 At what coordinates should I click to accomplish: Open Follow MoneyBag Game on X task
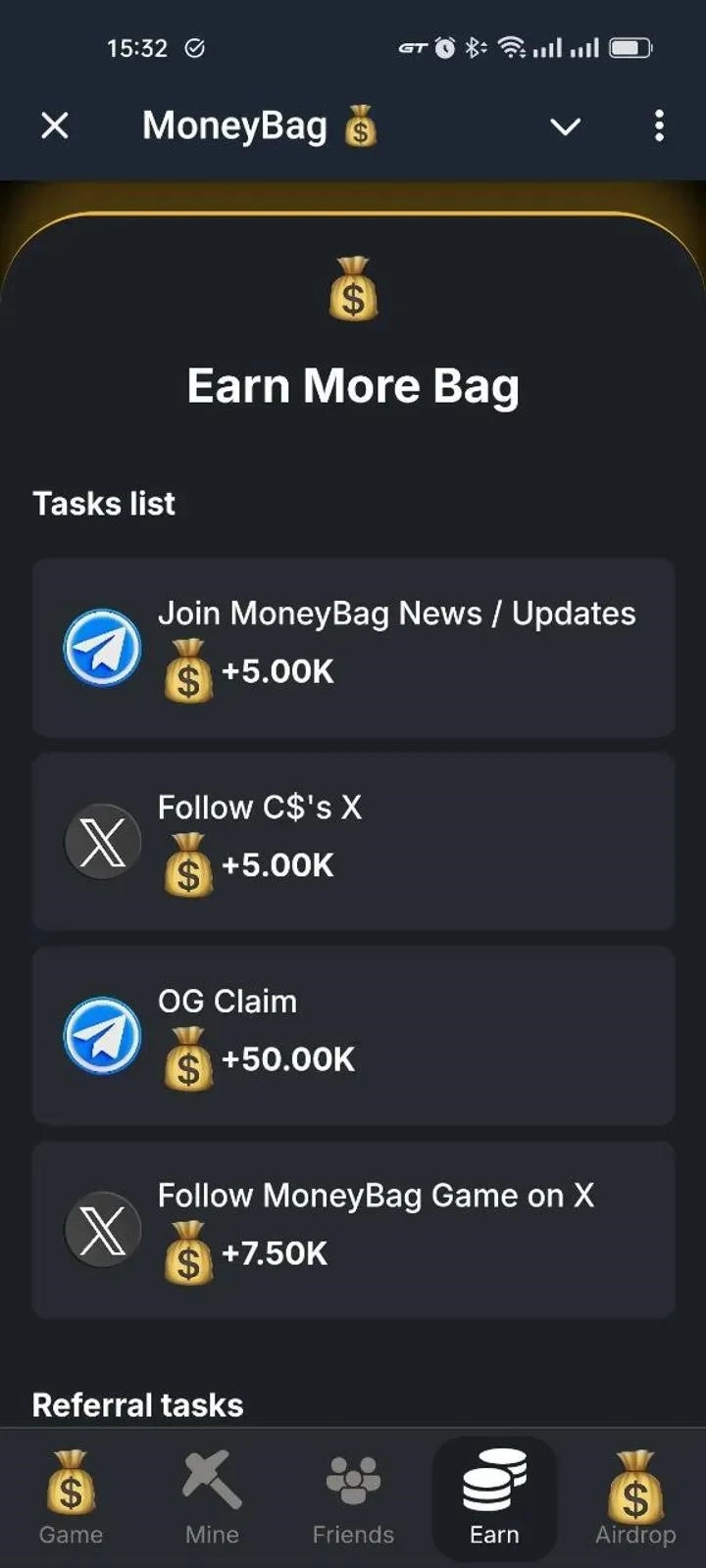pos(353,1230)
